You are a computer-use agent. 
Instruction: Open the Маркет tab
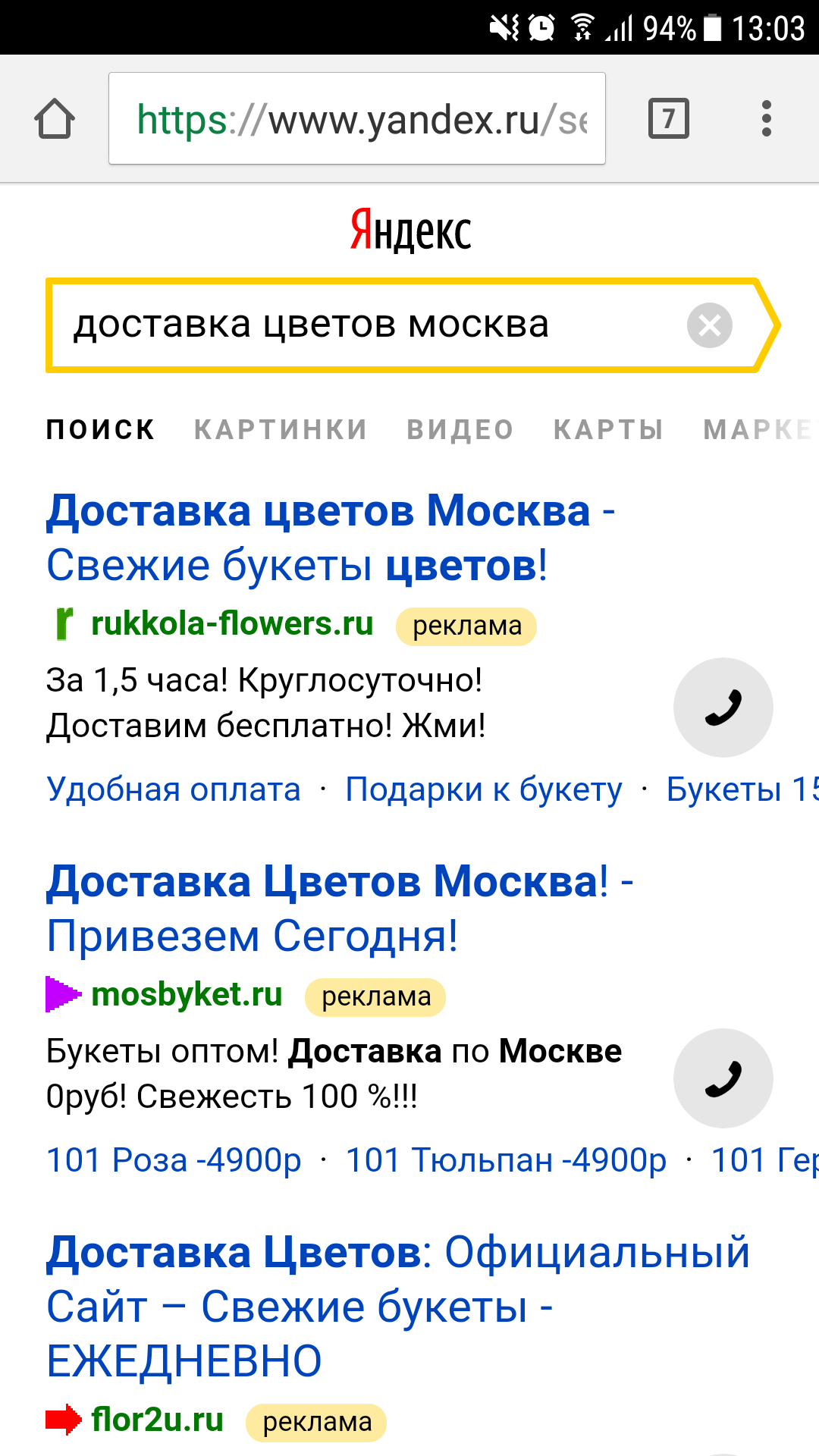click(x=758, y=430)
